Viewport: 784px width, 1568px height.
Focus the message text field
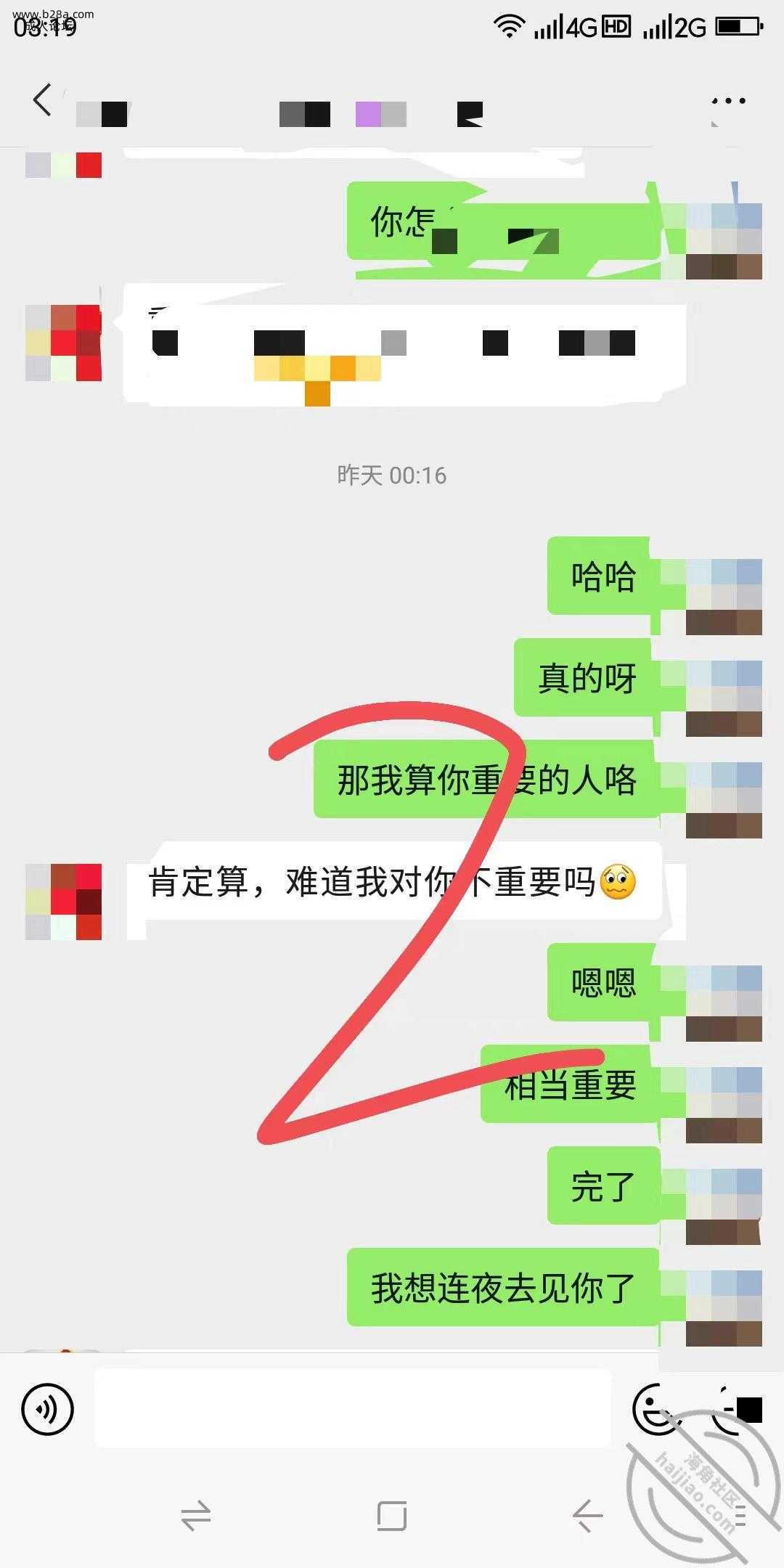(353, 1408)
